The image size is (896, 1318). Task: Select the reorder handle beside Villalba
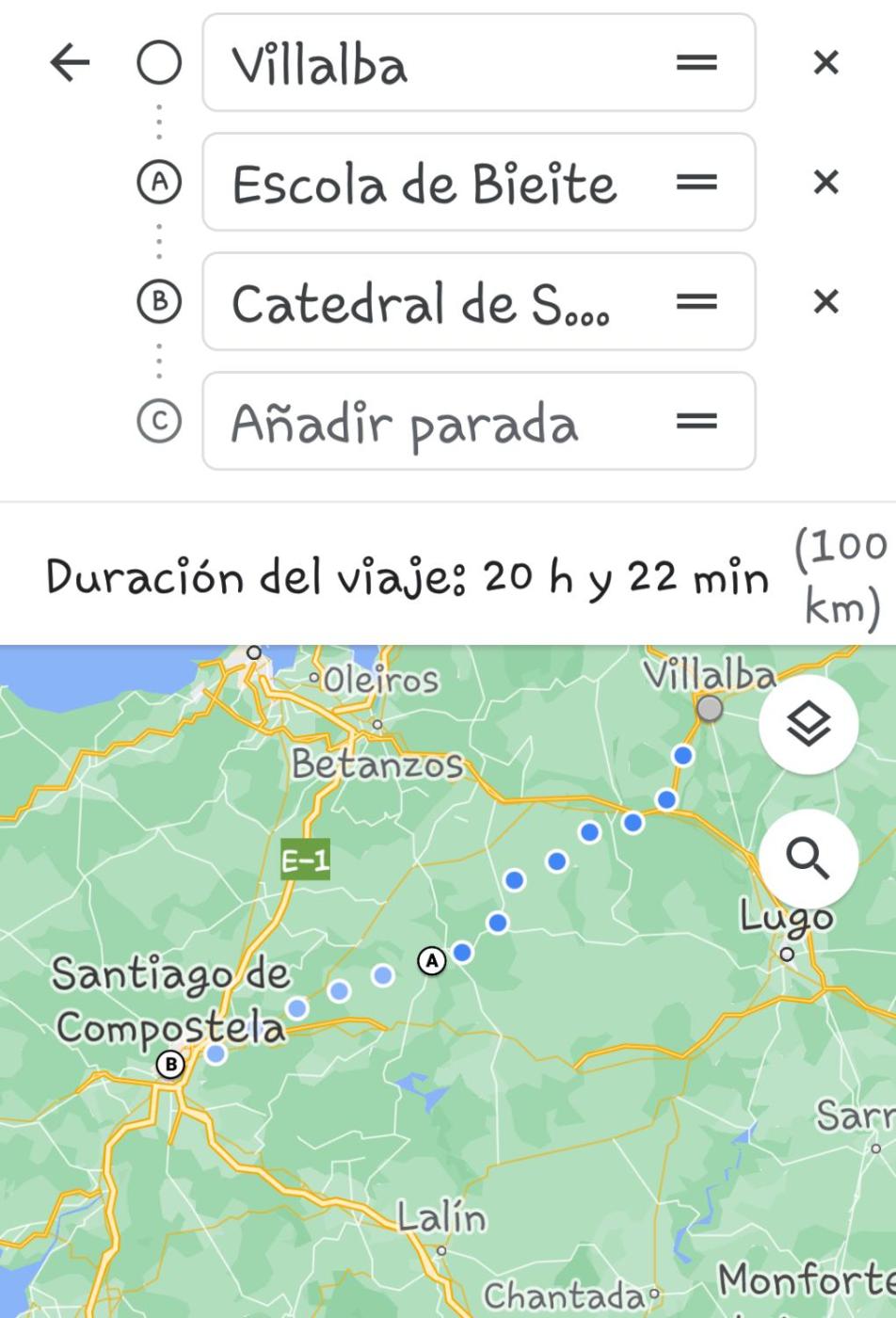coord(696,63)
